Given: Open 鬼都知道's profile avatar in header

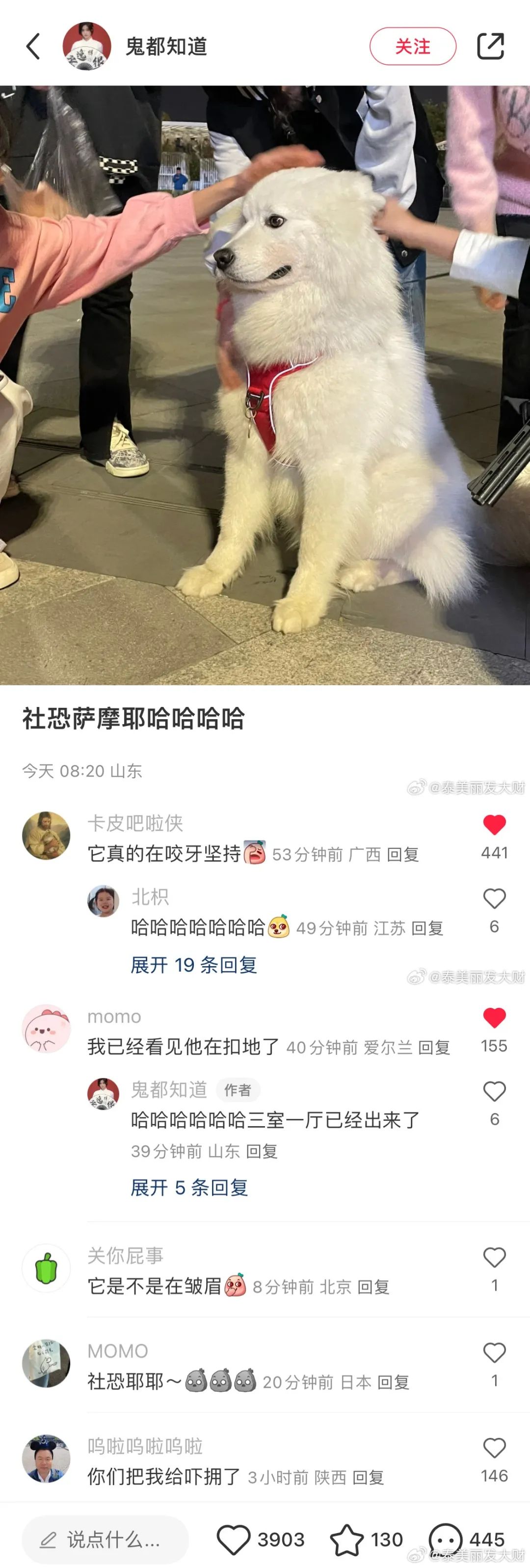Looking at the screenshot, I should click(87, 46).
